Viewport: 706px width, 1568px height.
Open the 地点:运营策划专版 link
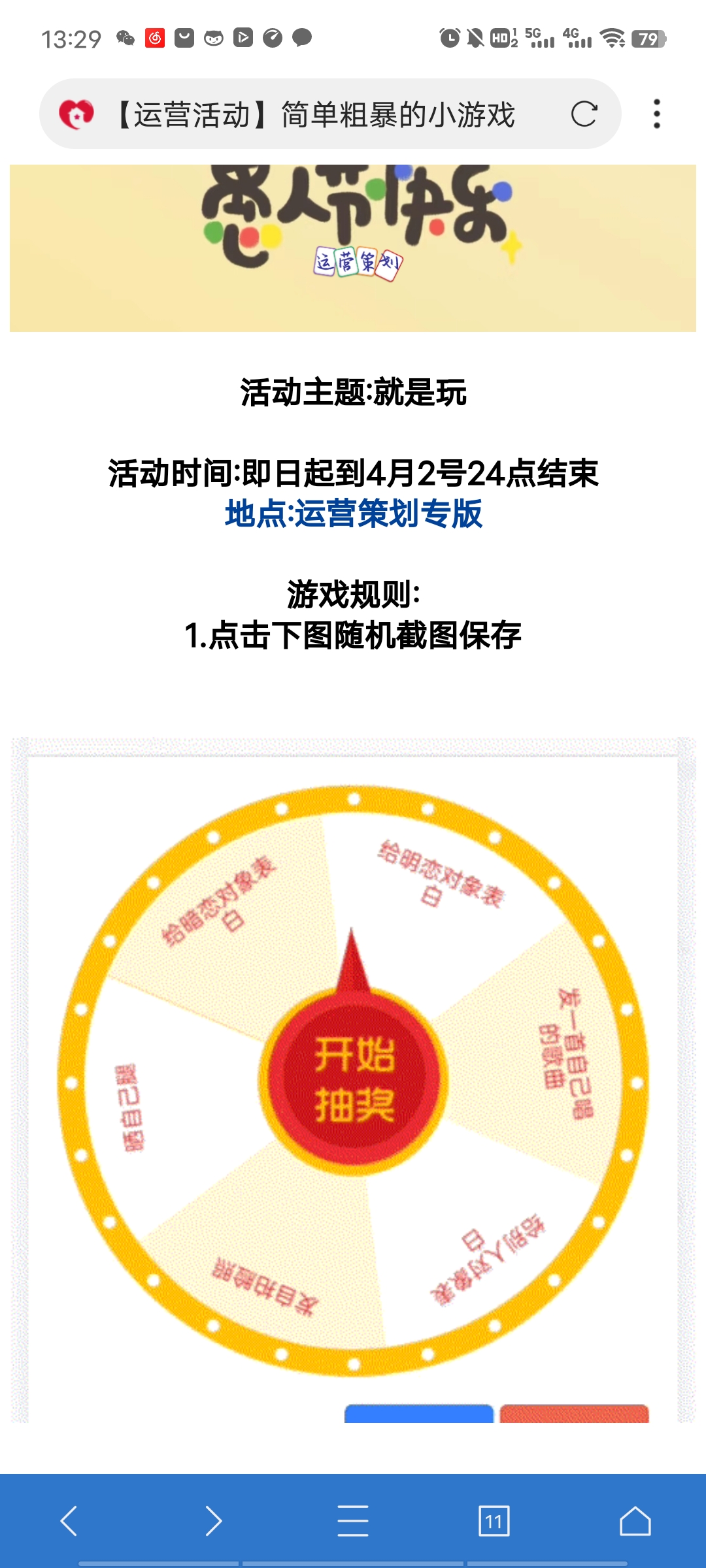pos(353,514)
